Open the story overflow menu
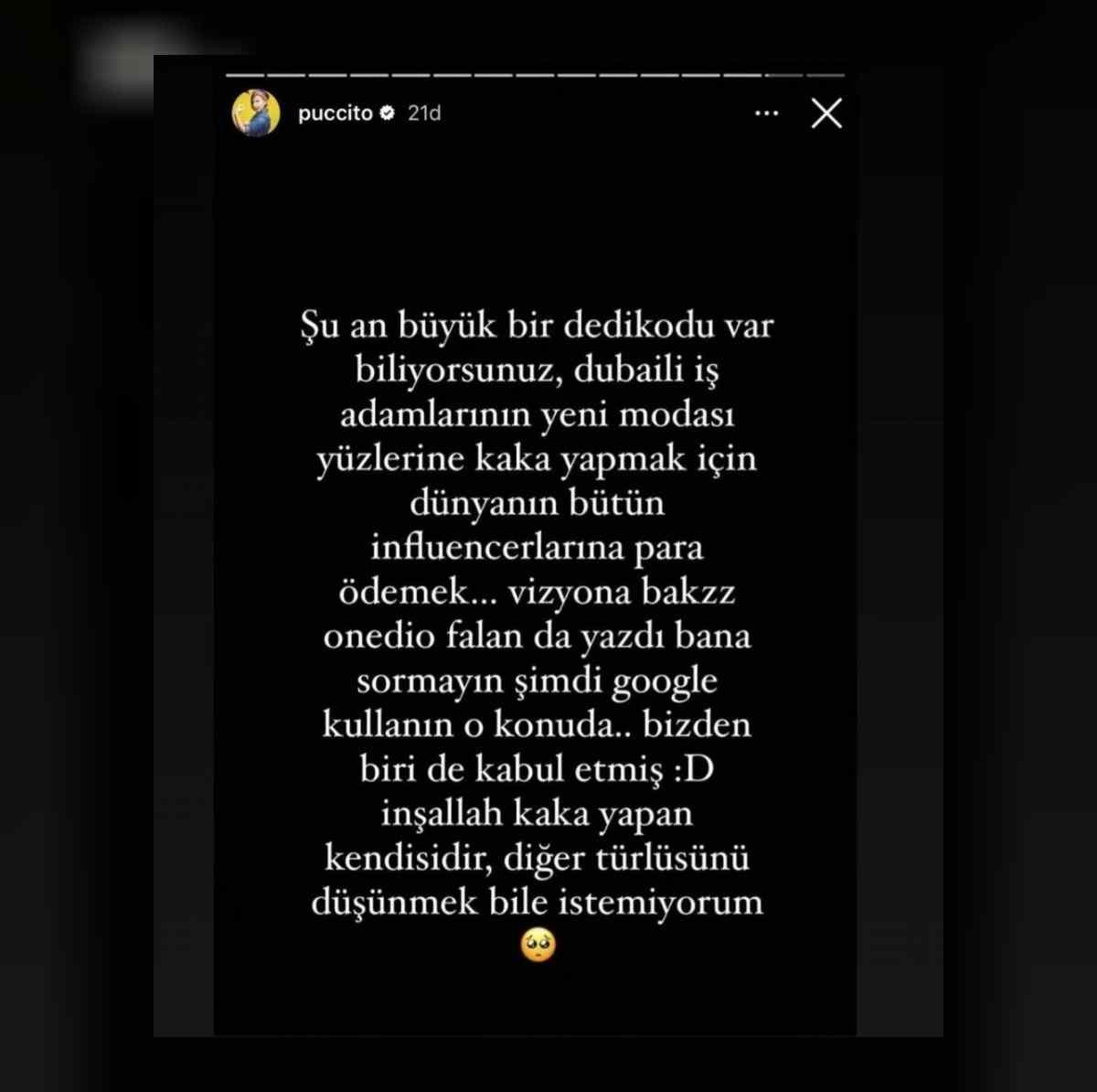1097x1092 pixels. (x=766, y=113)
